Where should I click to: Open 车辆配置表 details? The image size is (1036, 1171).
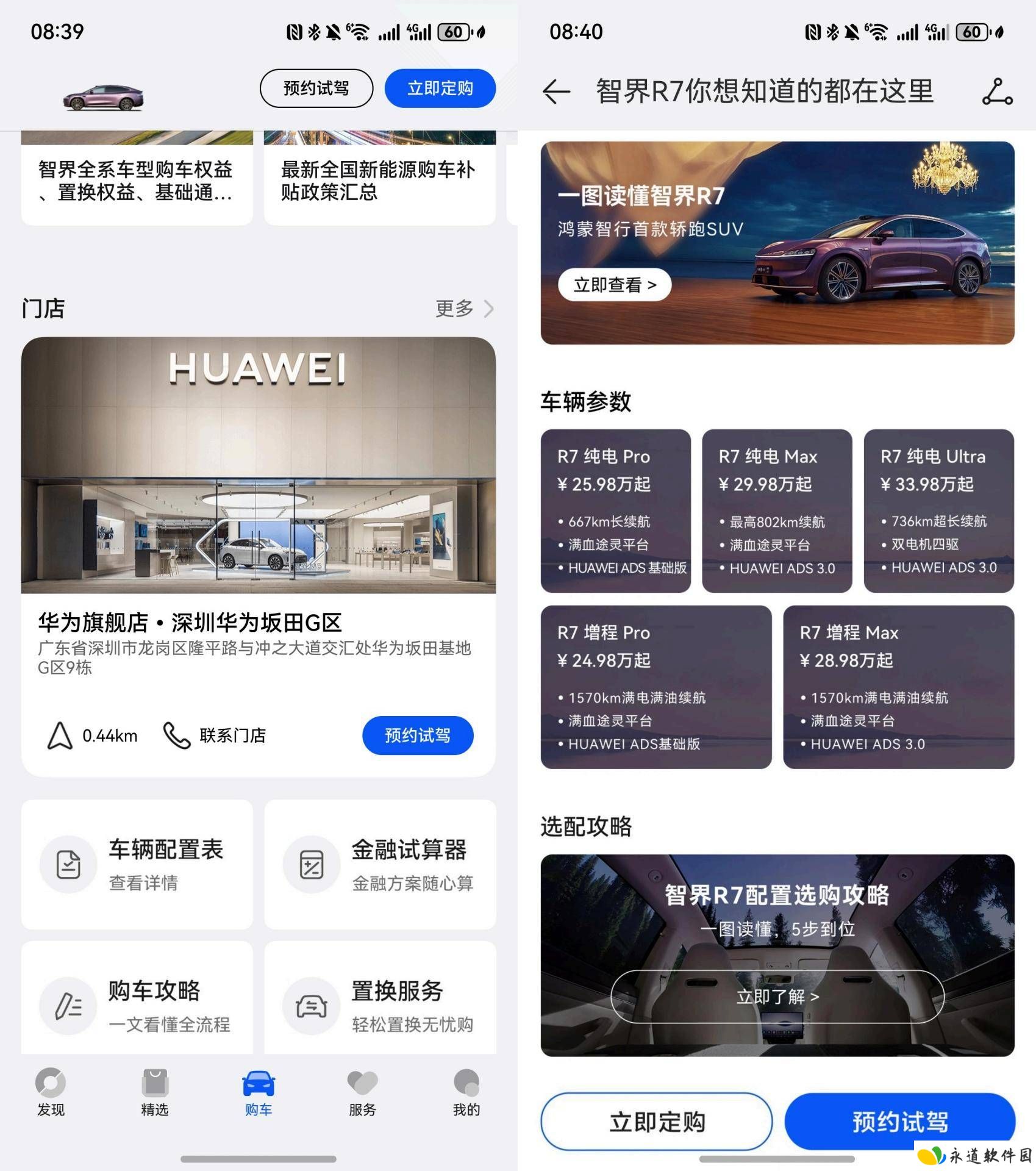(x=137, y=864)
